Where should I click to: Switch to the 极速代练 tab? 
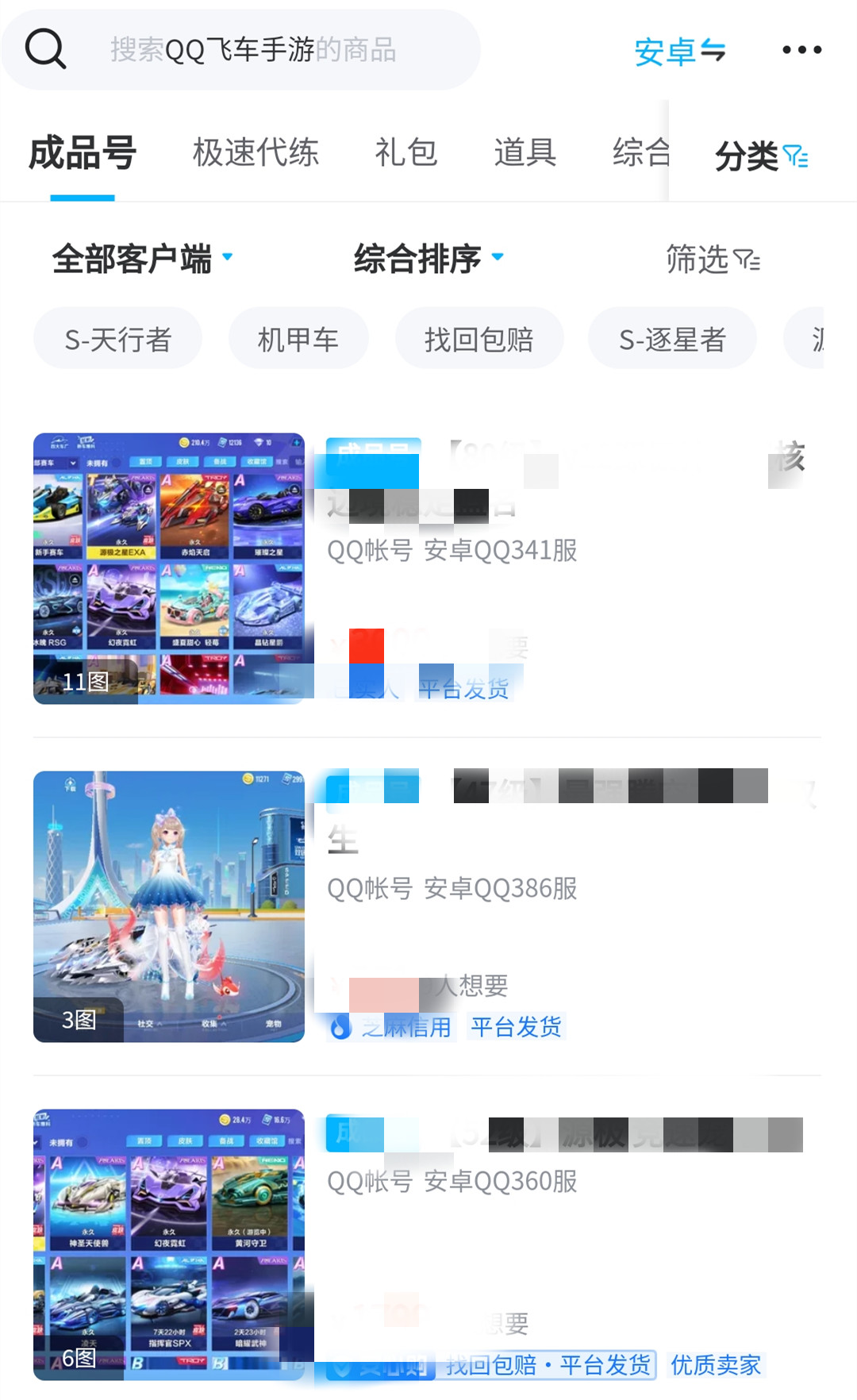pos(256,152)
